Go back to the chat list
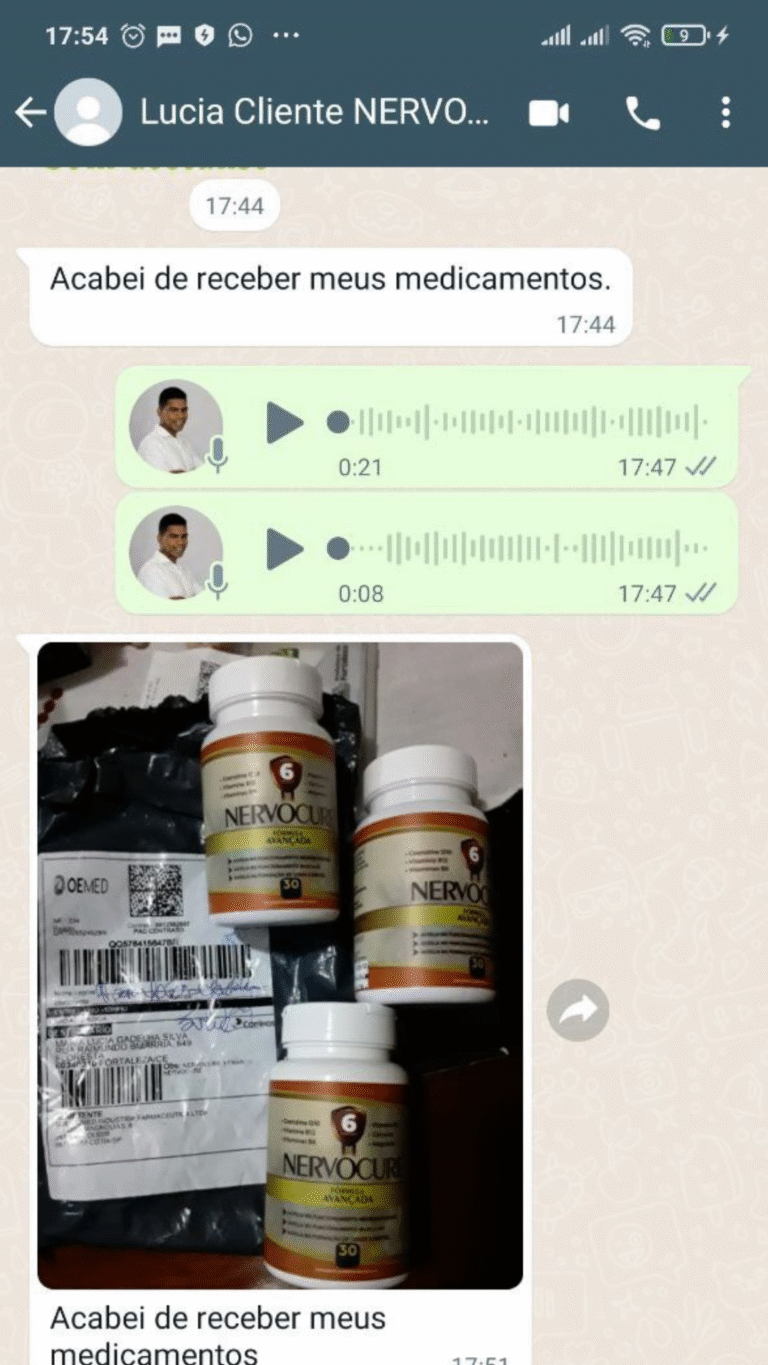The image size is (768, 1365). pyautogui.click(x=30, y=113)
